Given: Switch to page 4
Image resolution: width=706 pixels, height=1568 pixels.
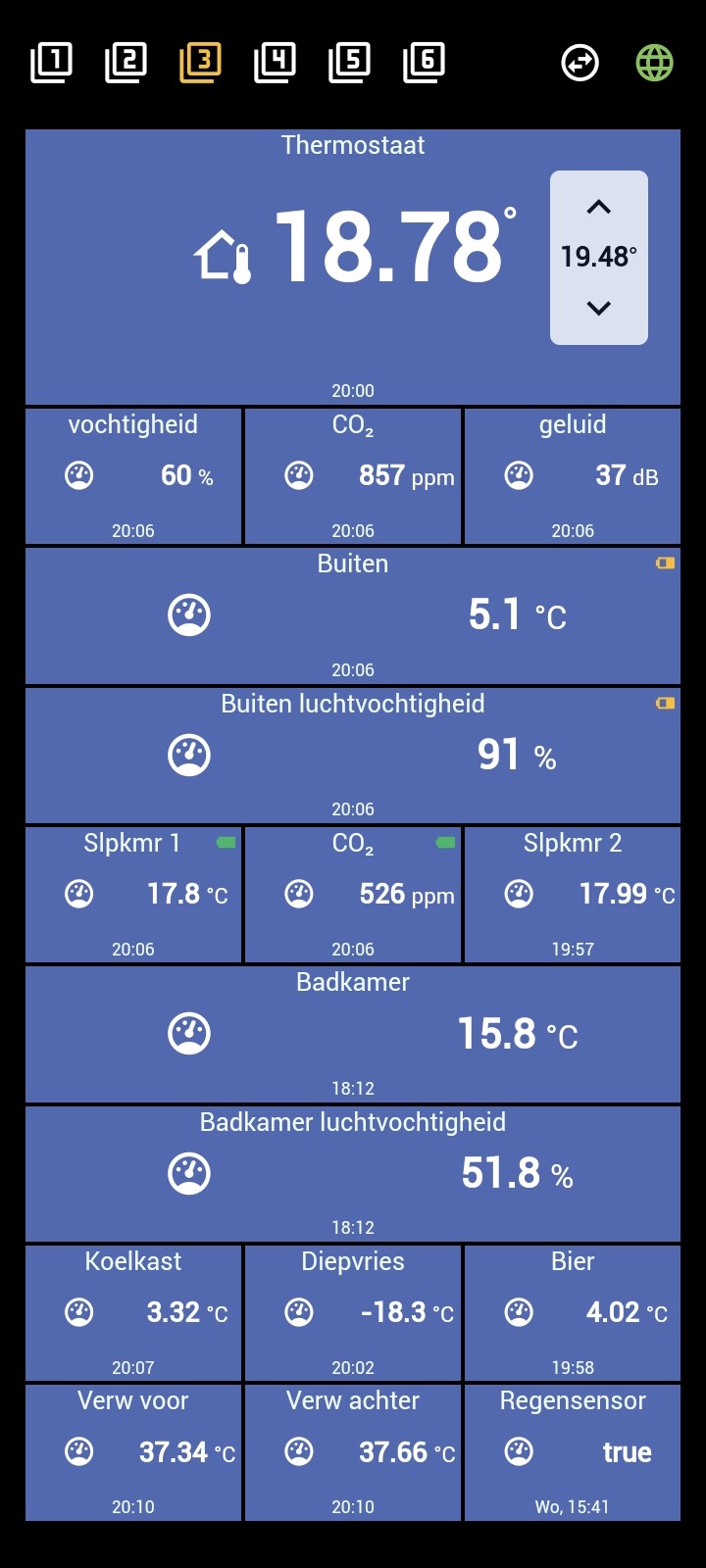Looking at the screenshot, I should (x=276, y=63).
